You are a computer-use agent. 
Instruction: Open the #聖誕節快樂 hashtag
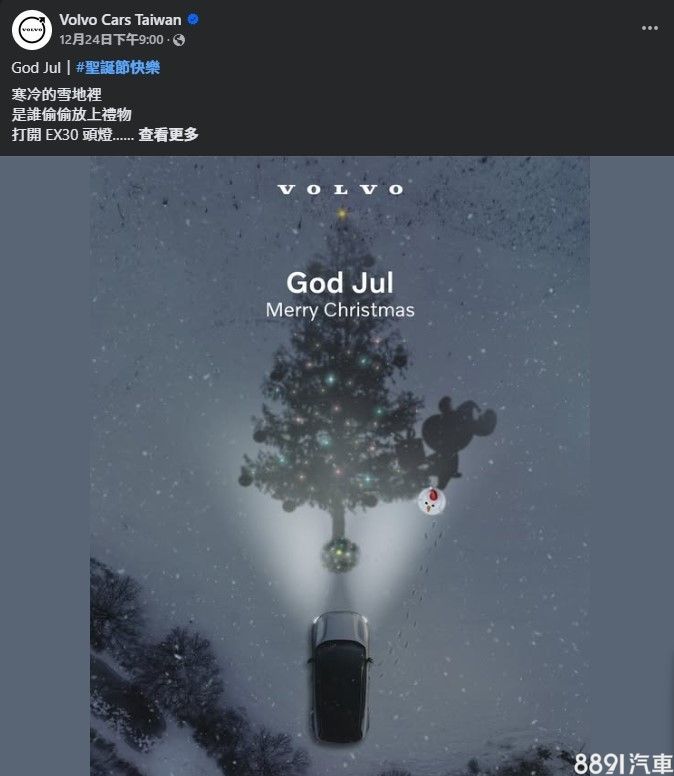pyautogui.click(x=118, y=68)
